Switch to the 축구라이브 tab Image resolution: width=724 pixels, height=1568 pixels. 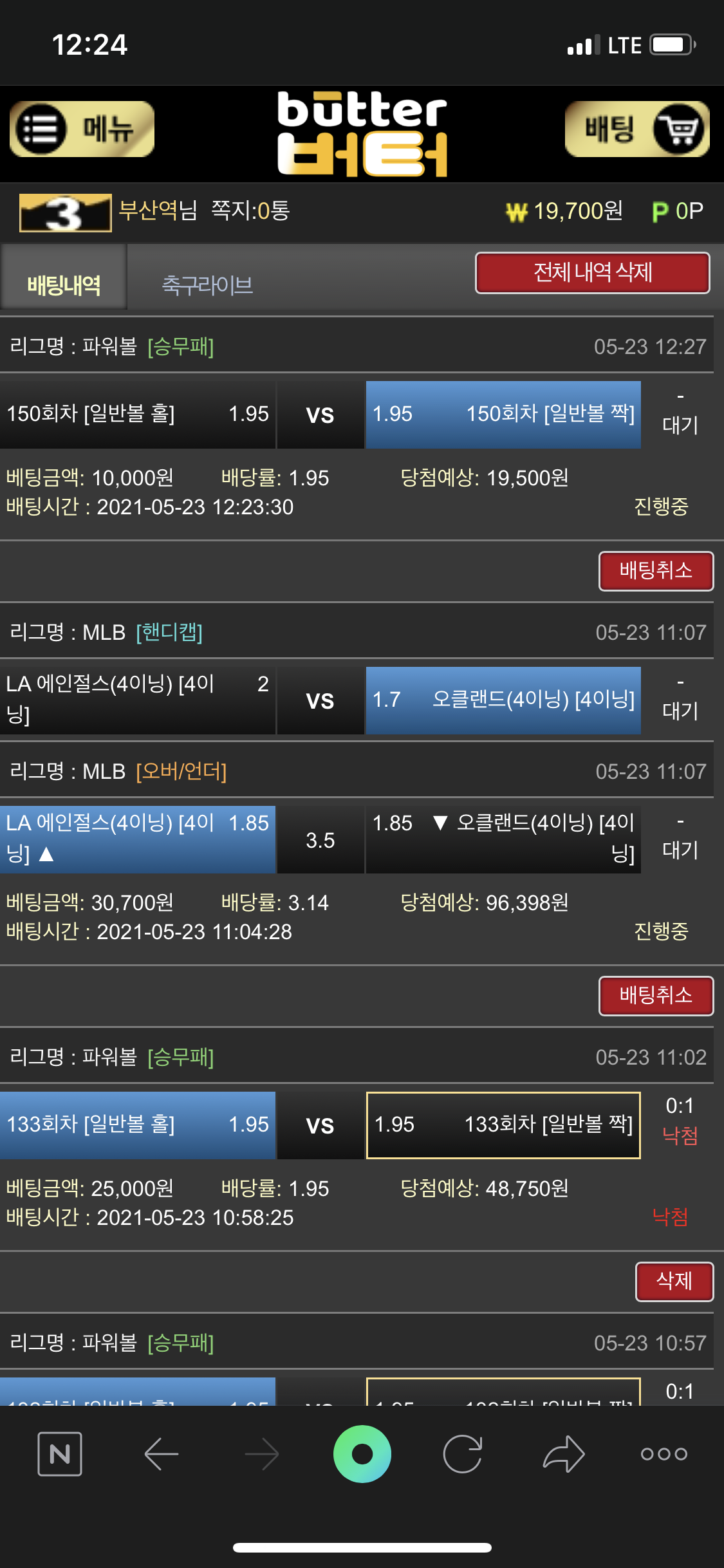click(x=207, y=285)
